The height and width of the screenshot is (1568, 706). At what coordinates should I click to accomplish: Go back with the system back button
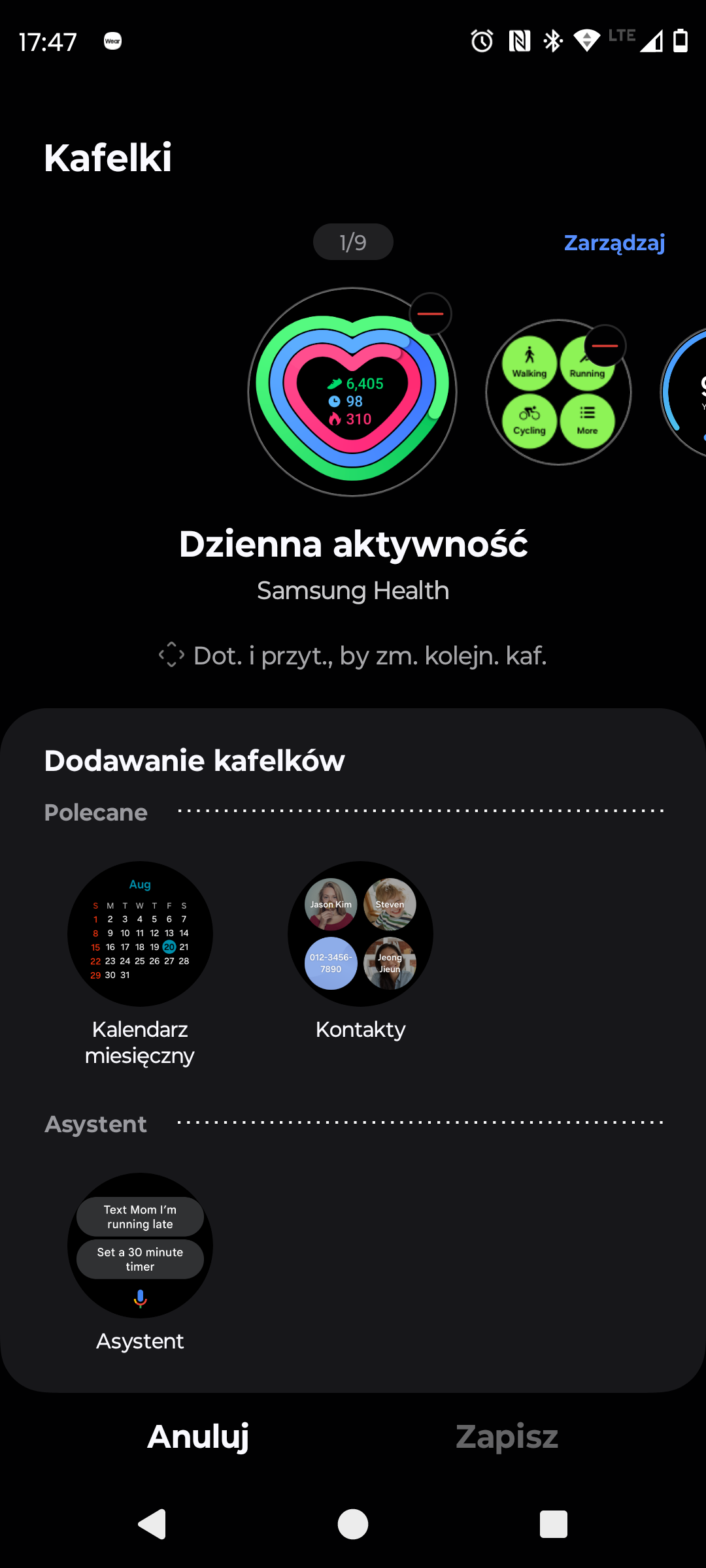[152, 1524]
